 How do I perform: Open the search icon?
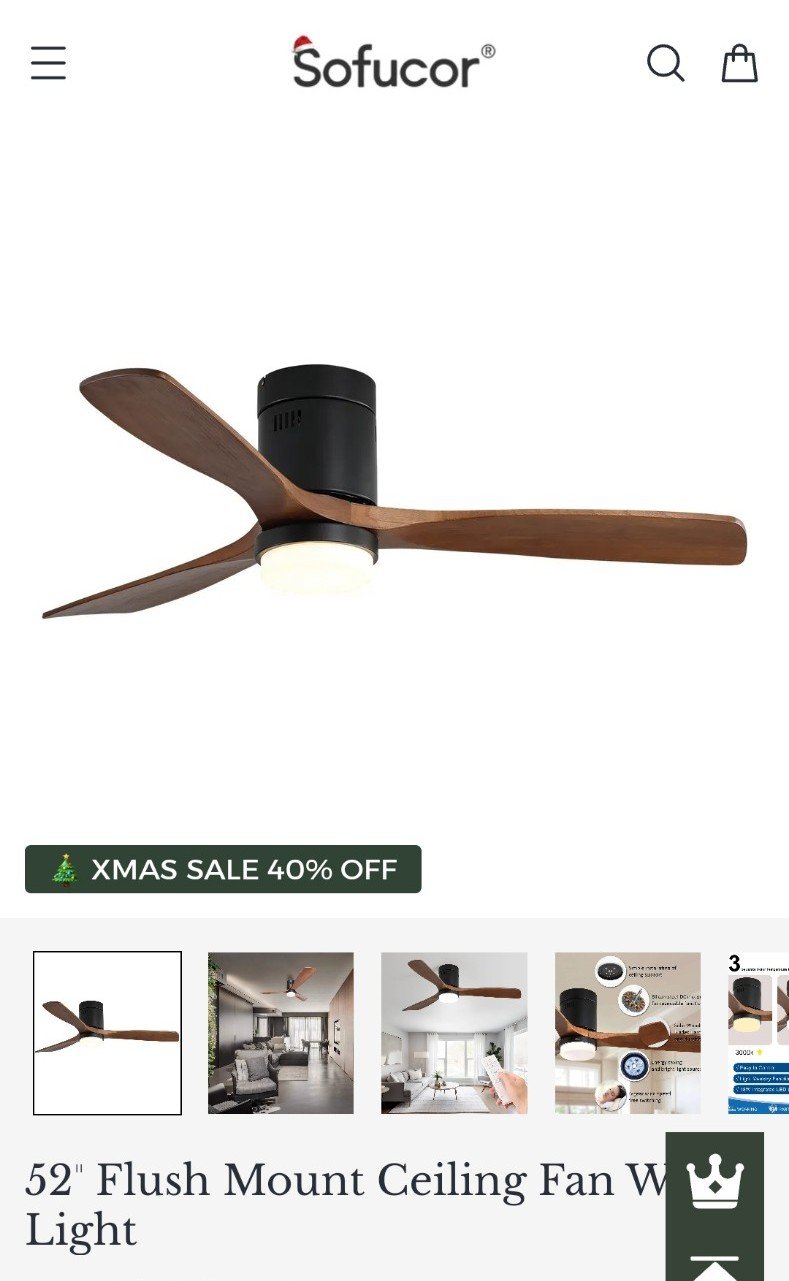click(x=666, y=63)
